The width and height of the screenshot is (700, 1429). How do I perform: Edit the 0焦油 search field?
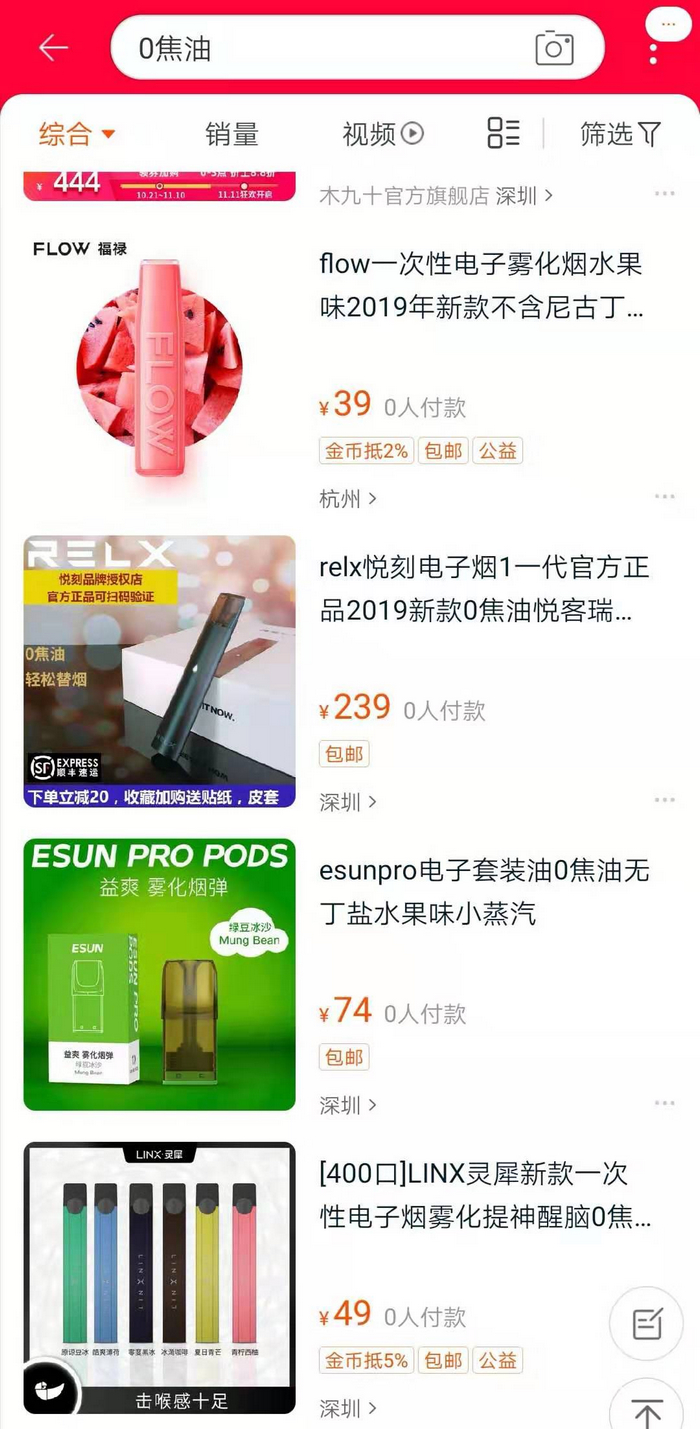point(320,48)
